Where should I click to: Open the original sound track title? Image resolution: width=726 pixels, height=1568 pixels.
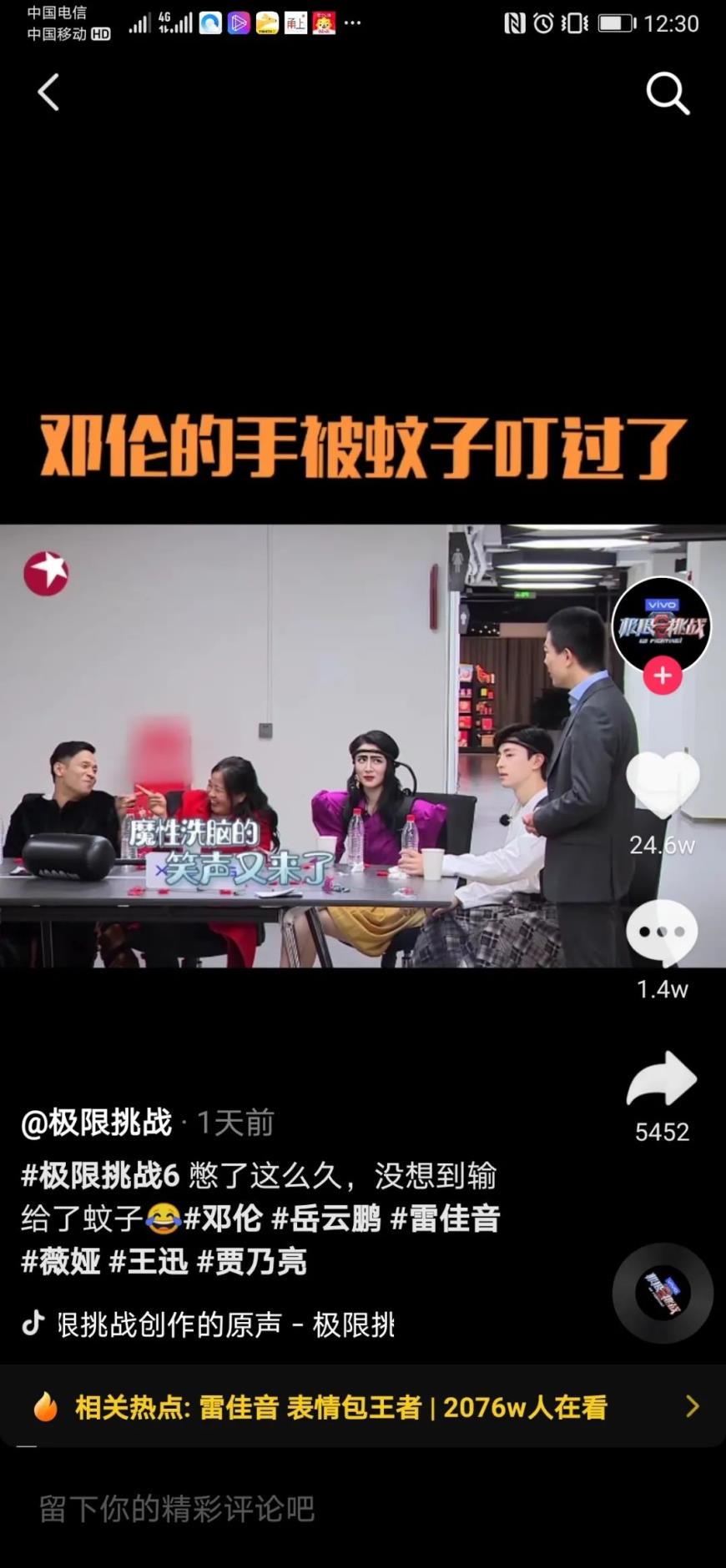coord(225,1324)
